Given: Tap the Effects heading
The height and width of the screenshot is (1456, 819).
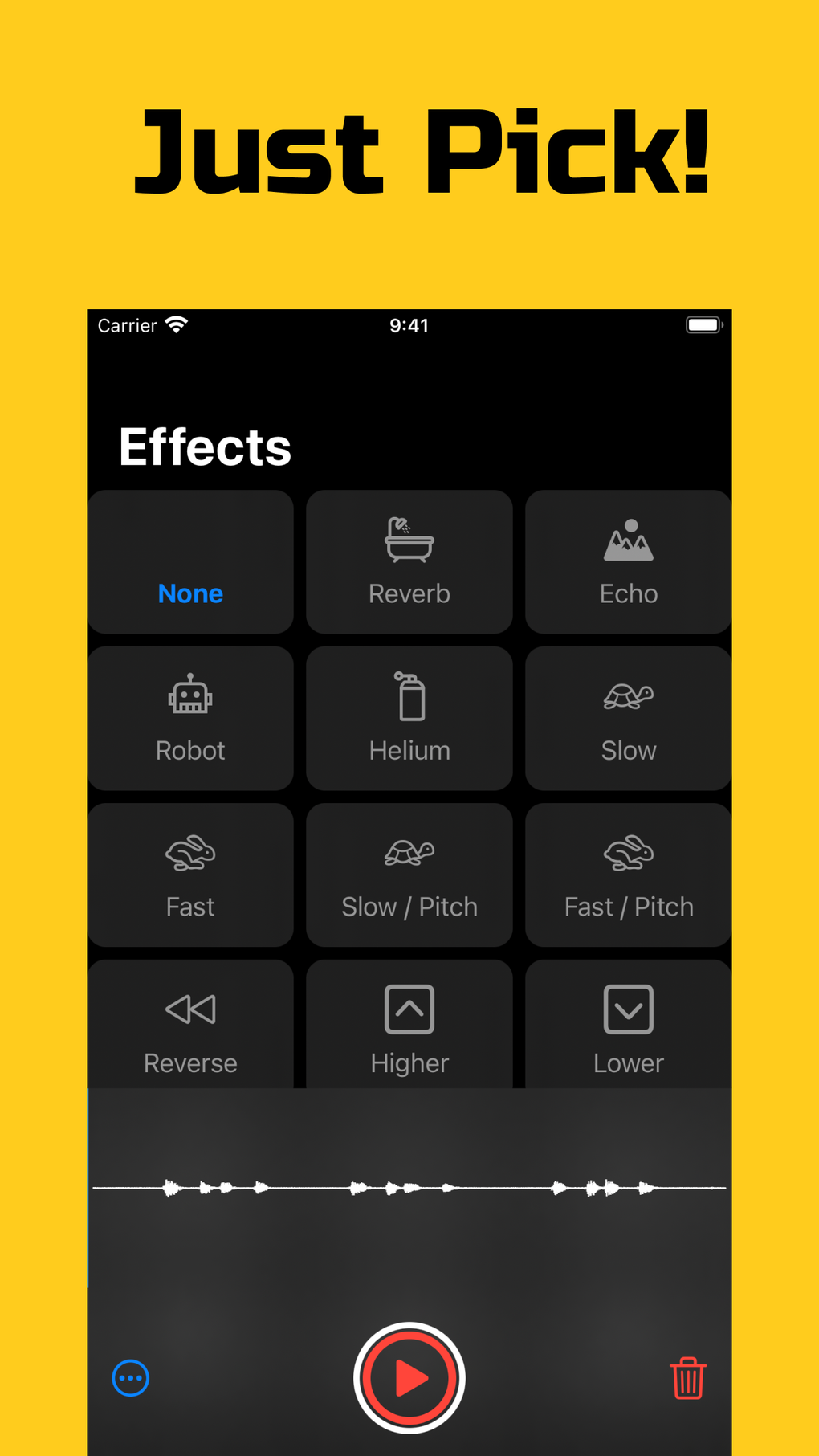Looking at the screenshot, I should (206, 447).
